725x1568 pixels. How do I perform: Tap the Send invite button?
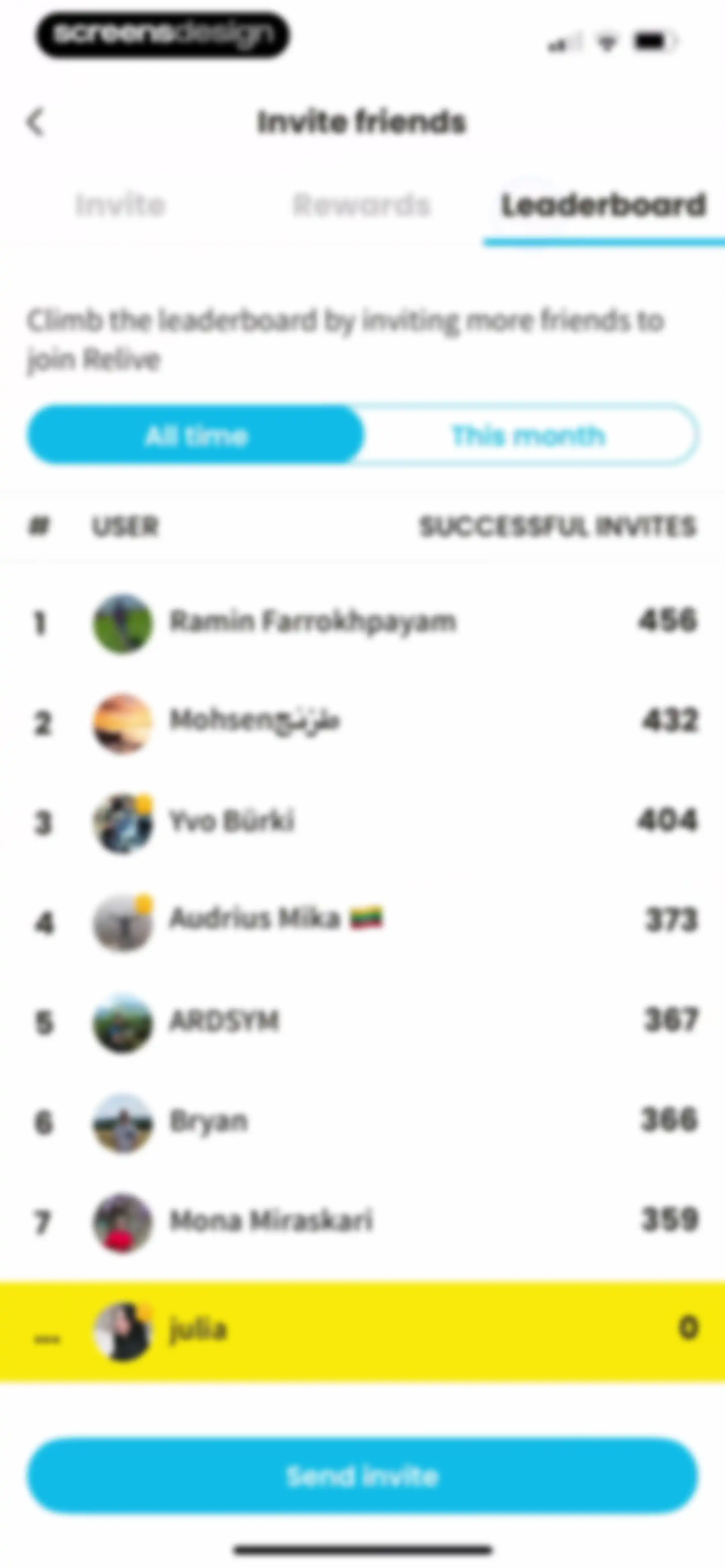(362, 1475)
